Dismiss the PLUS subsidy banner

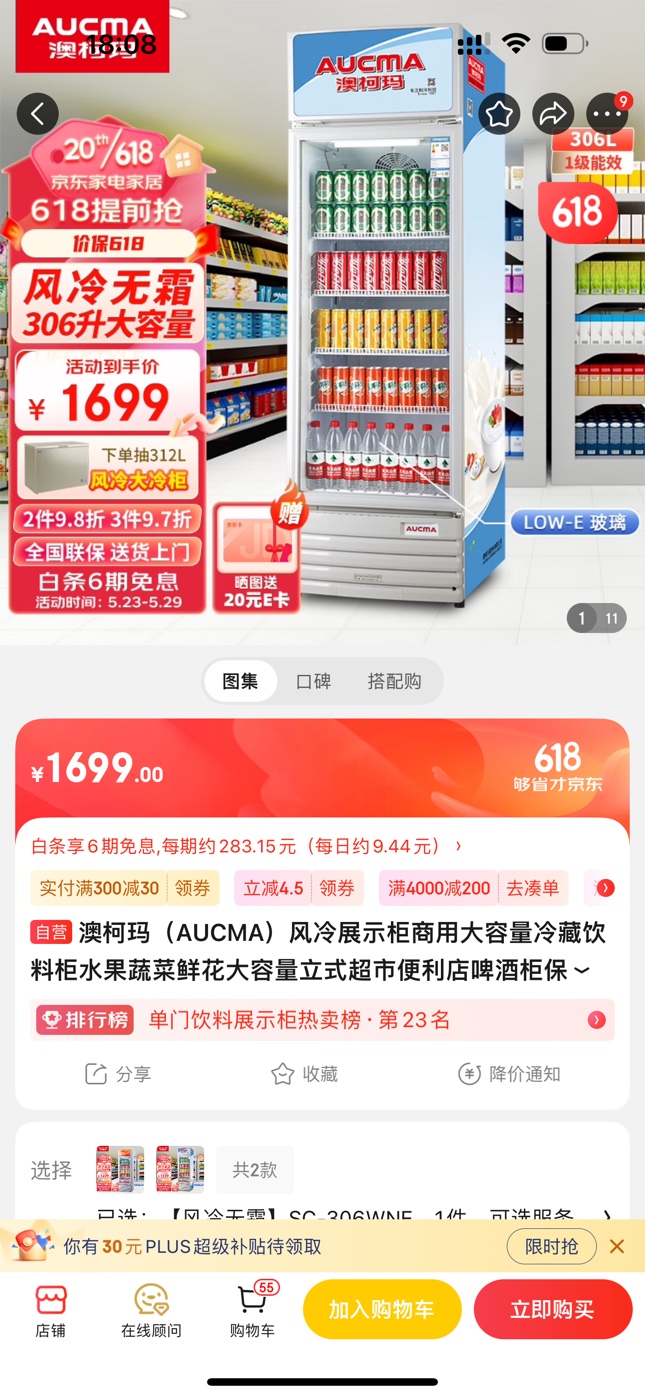pyautogui.click(x=617, y=1246)
